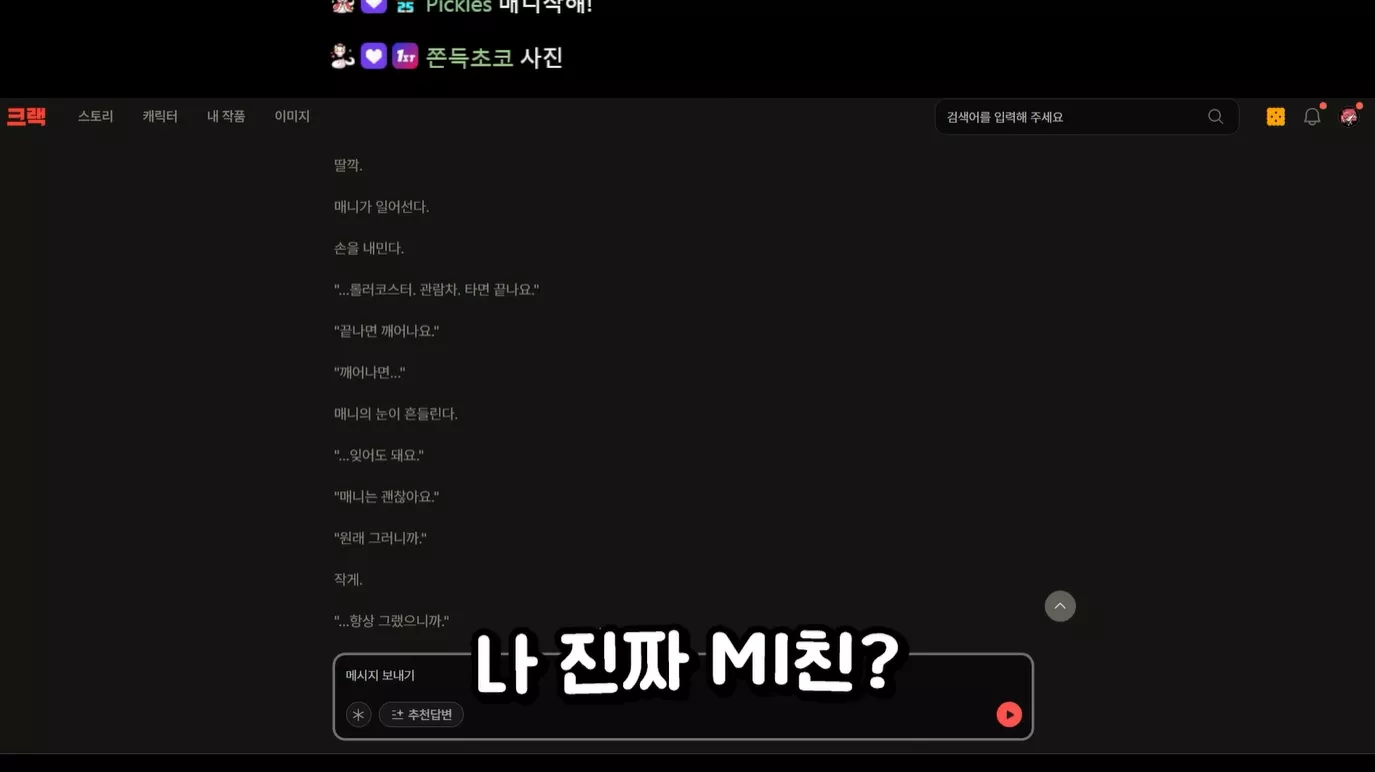Switch to the 캐릭터 tab
Image resolution: width=1375 pixels, height=772 pixels.
pos(160,117)
